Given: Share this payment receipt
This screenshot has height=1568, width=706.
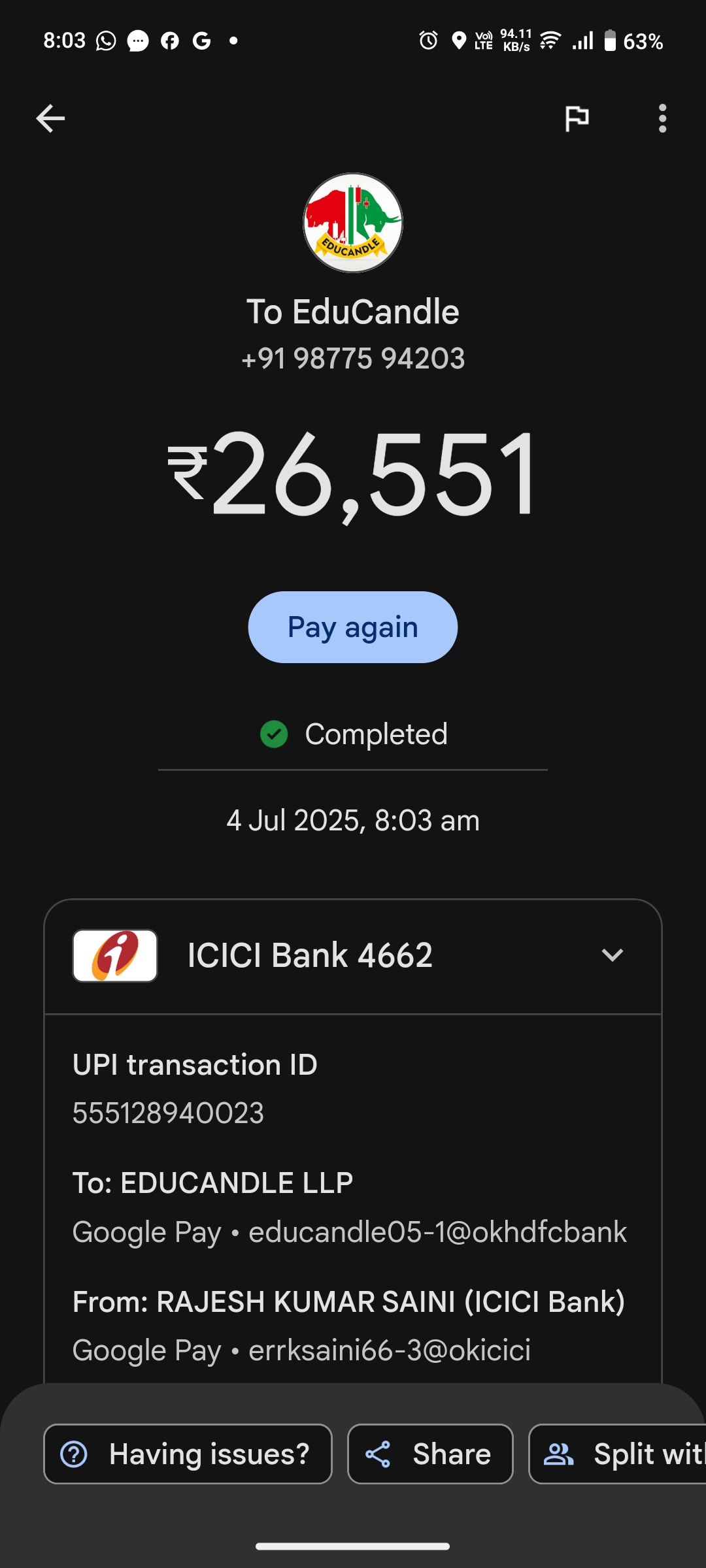Looking at the screenshot, I should pos(430,1454).
